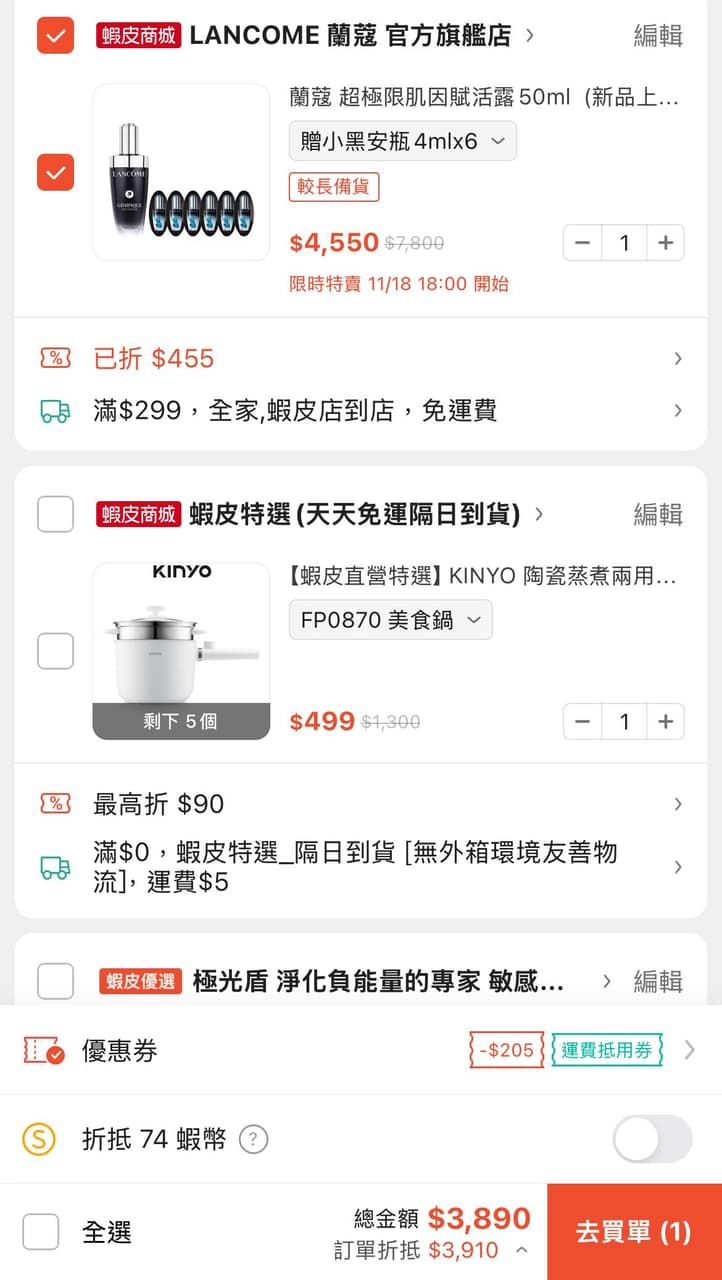Viewport: 722px width, 1280px height.
Task: Click the coupon ticket icon beside 優惠券
Action: (x=42, y=1051)
